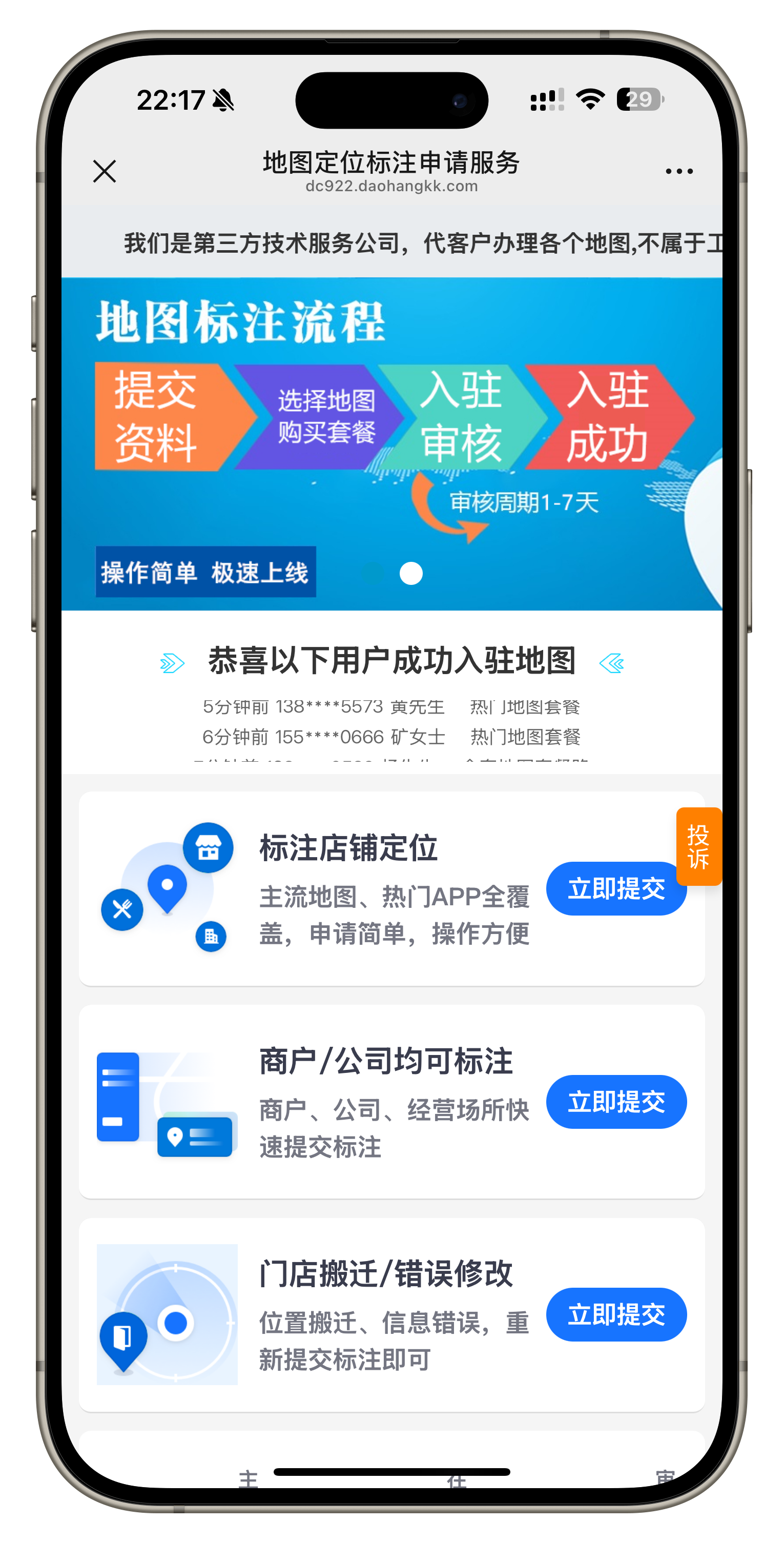Open the three-dot overflow menu

click(x=678, y=171)
